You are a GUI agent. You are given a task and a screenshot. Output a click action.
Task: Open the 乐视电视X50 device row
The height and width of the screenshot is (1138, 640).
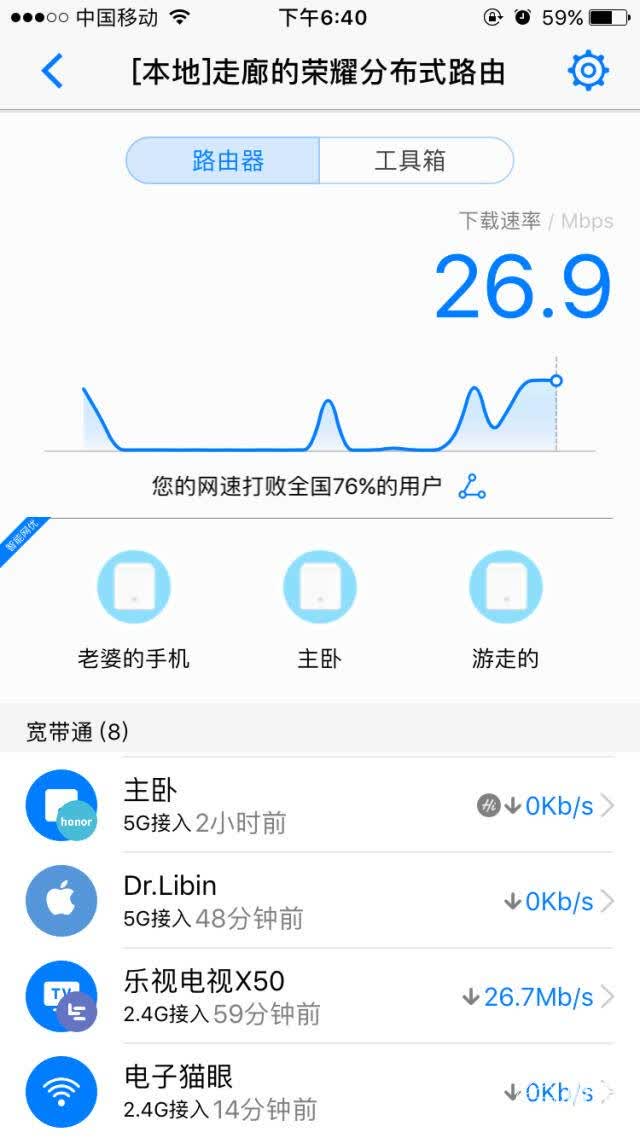pyautogui.click(x=320, y=996)
